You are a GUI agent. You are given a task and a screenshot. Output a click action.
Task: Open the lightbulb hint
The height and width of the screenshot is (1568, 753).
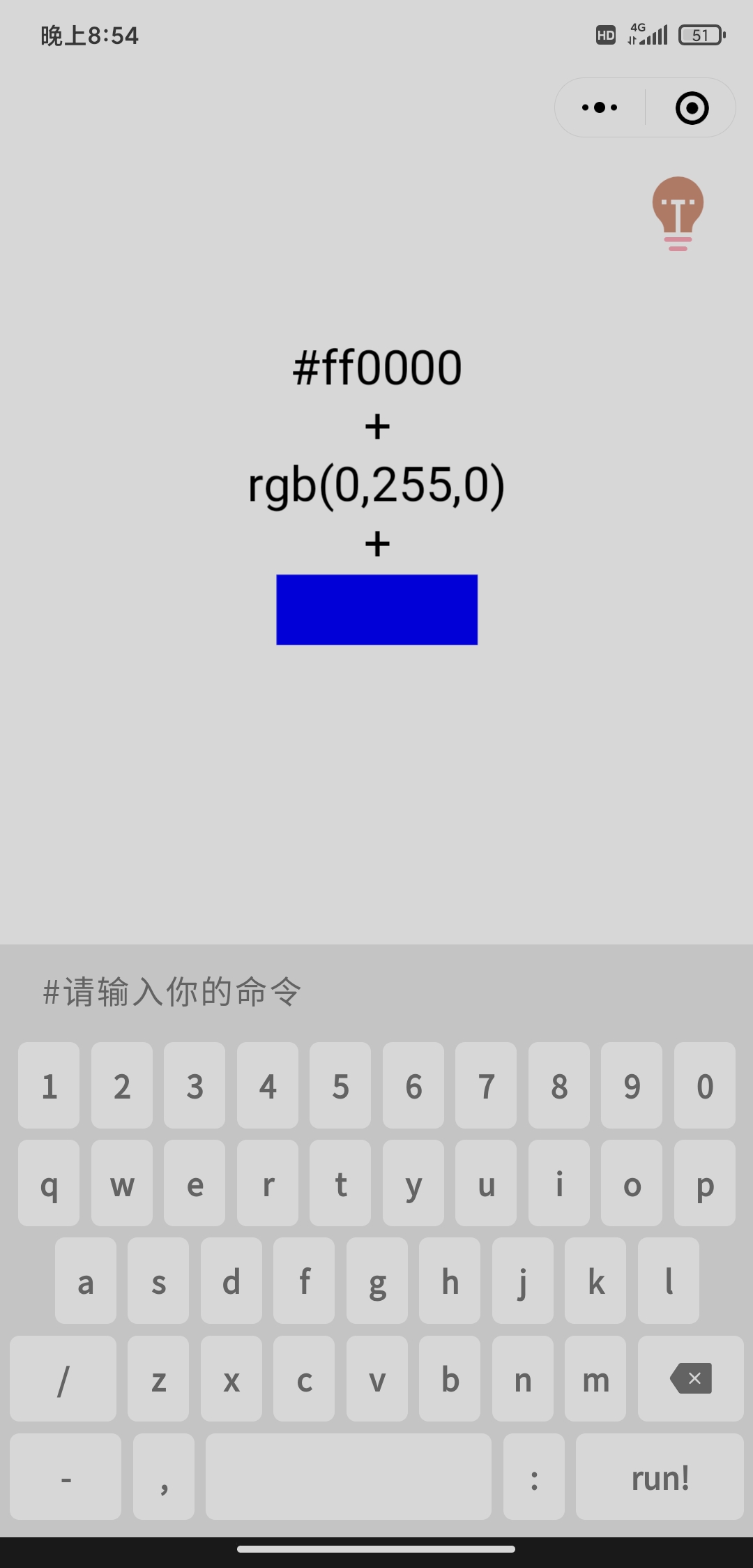coord(678,213)
